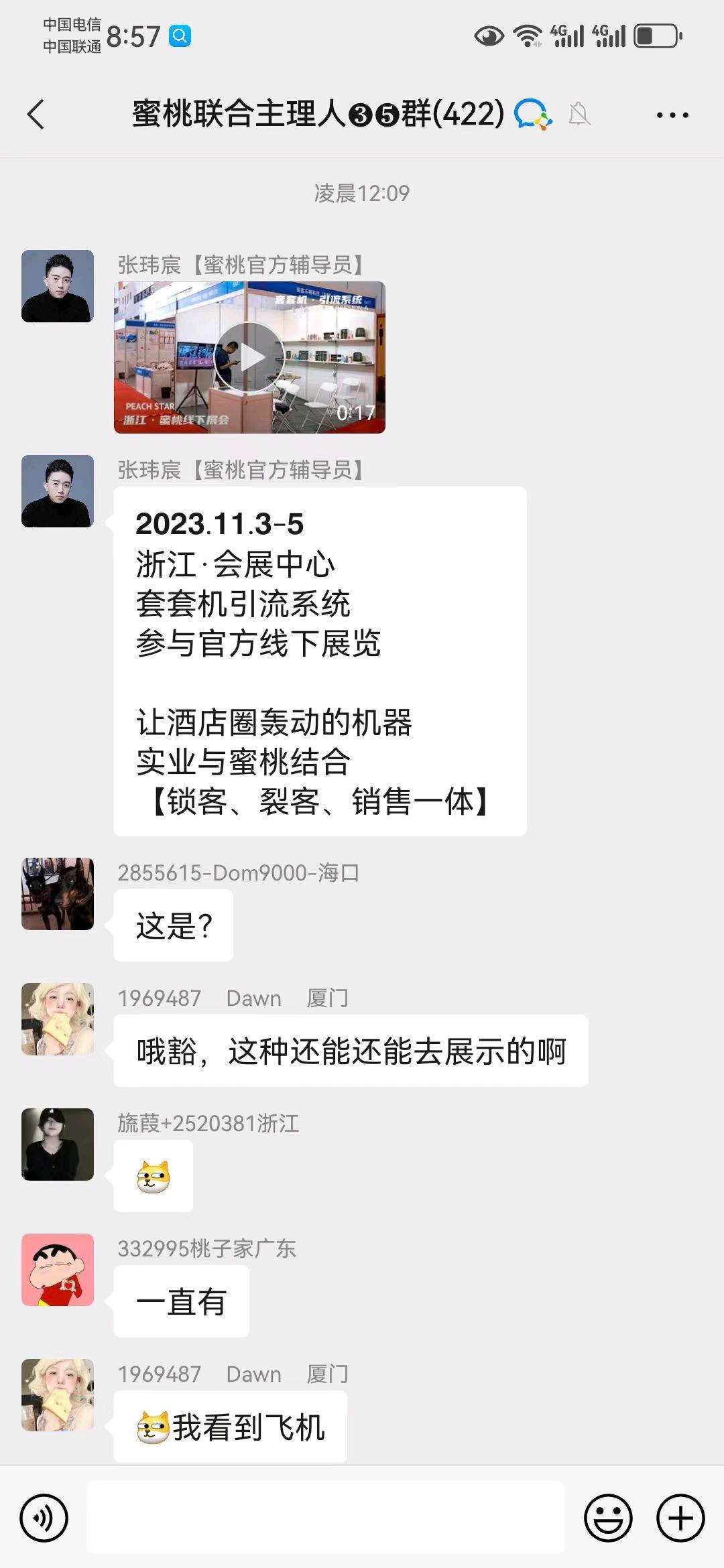
Task: Open the plus attachment menu
Action: (680, 1518)
